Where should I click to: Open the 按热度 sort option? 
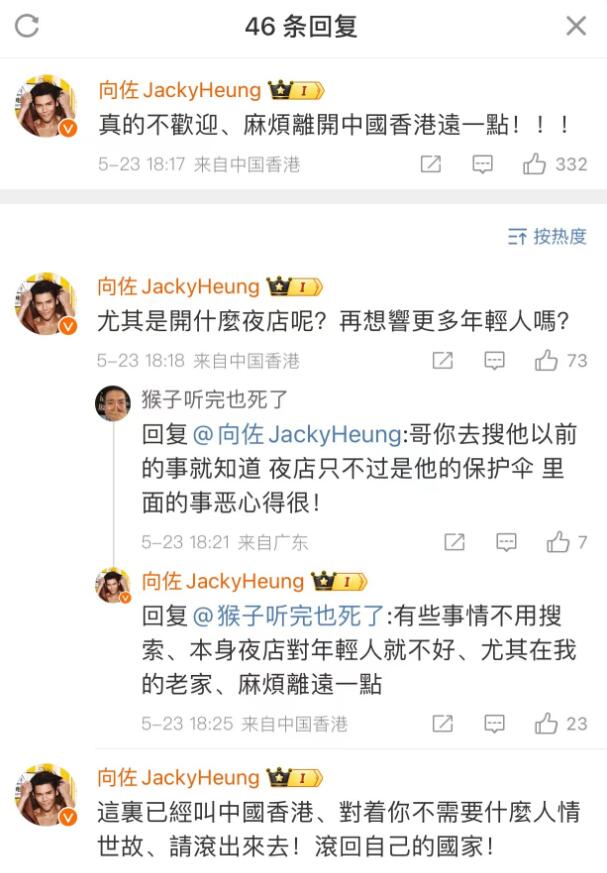[547, 237]
